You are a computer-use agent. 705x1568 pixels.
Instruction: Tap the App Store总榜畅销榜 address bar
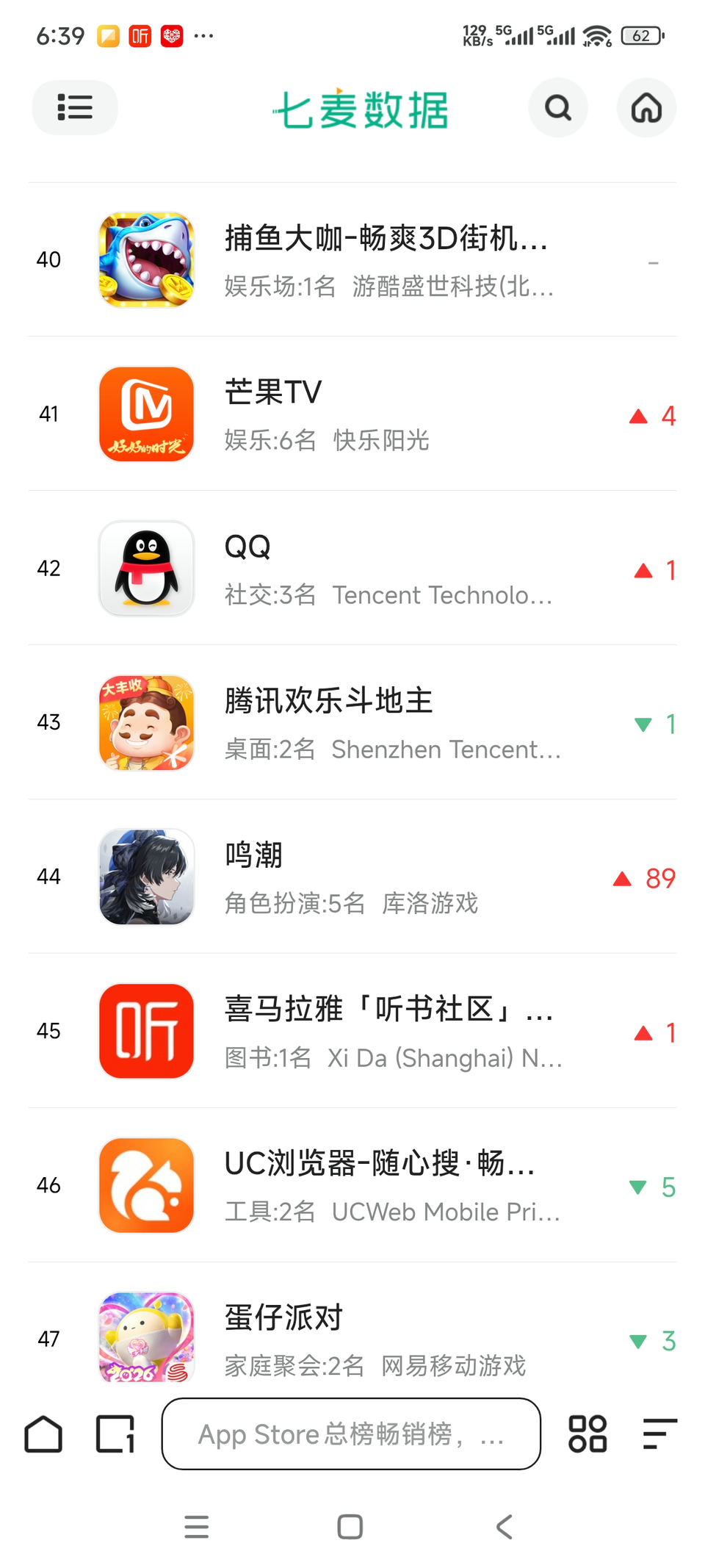pos(351,1434)
